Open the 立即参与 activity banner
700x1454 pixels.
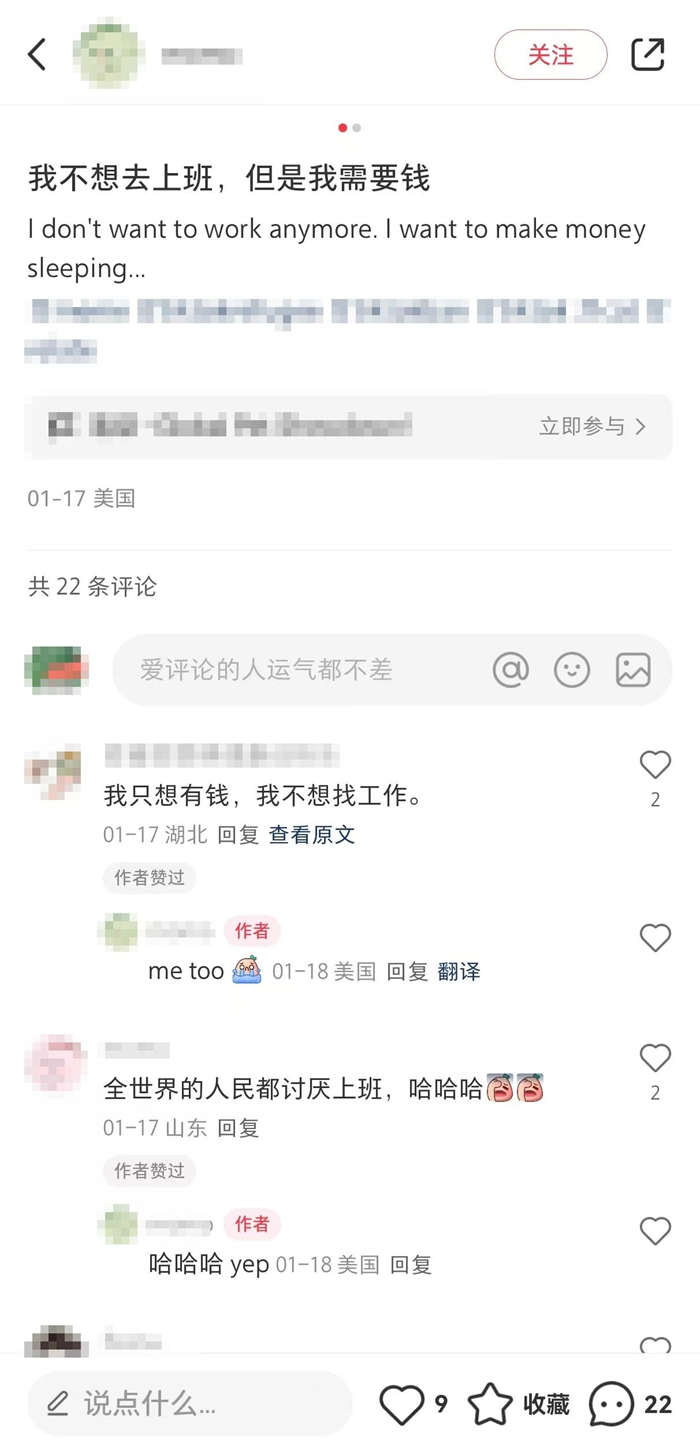592,427
